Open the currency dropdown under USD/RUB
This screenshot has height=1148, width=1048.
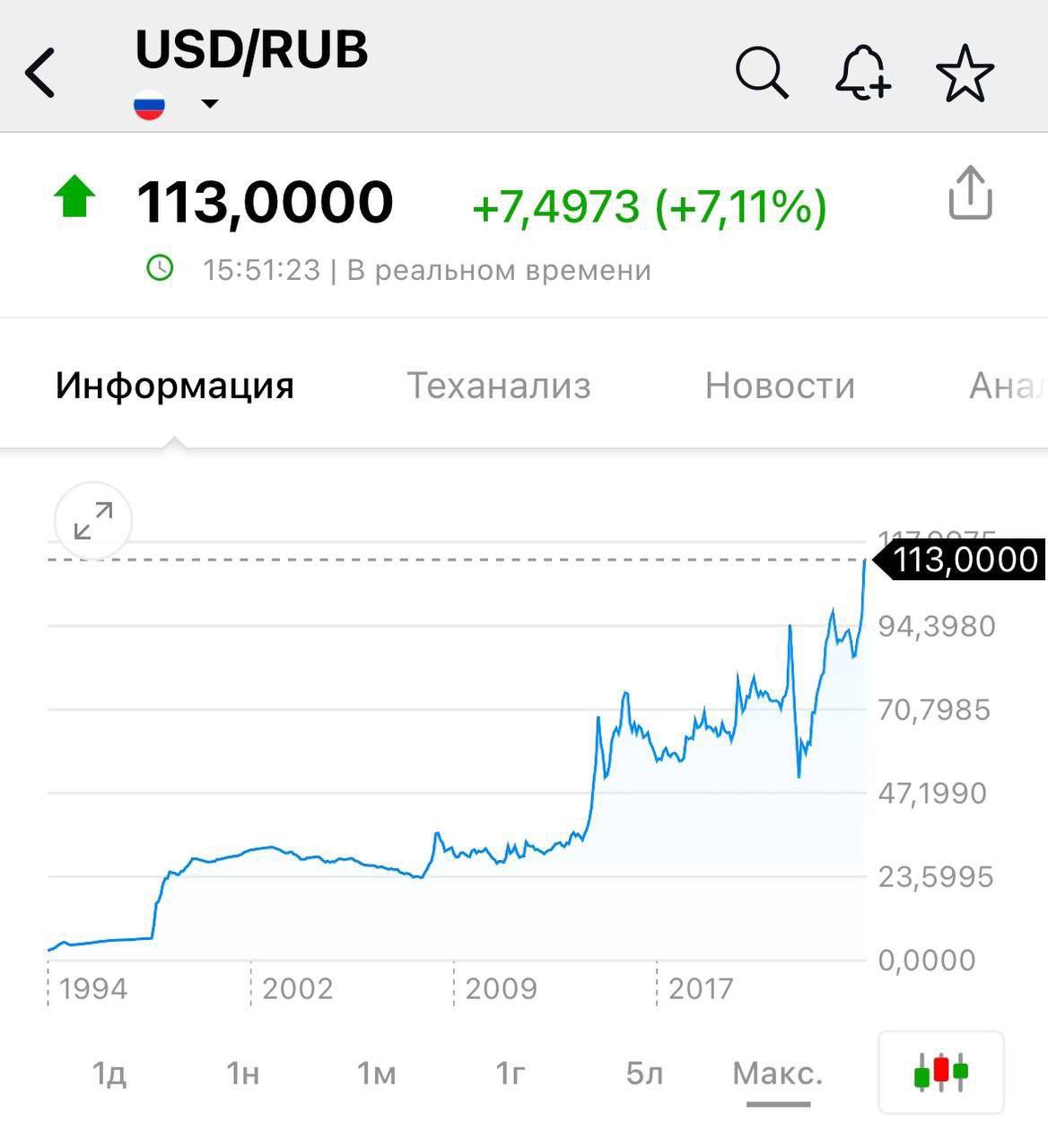click(209, 104)
